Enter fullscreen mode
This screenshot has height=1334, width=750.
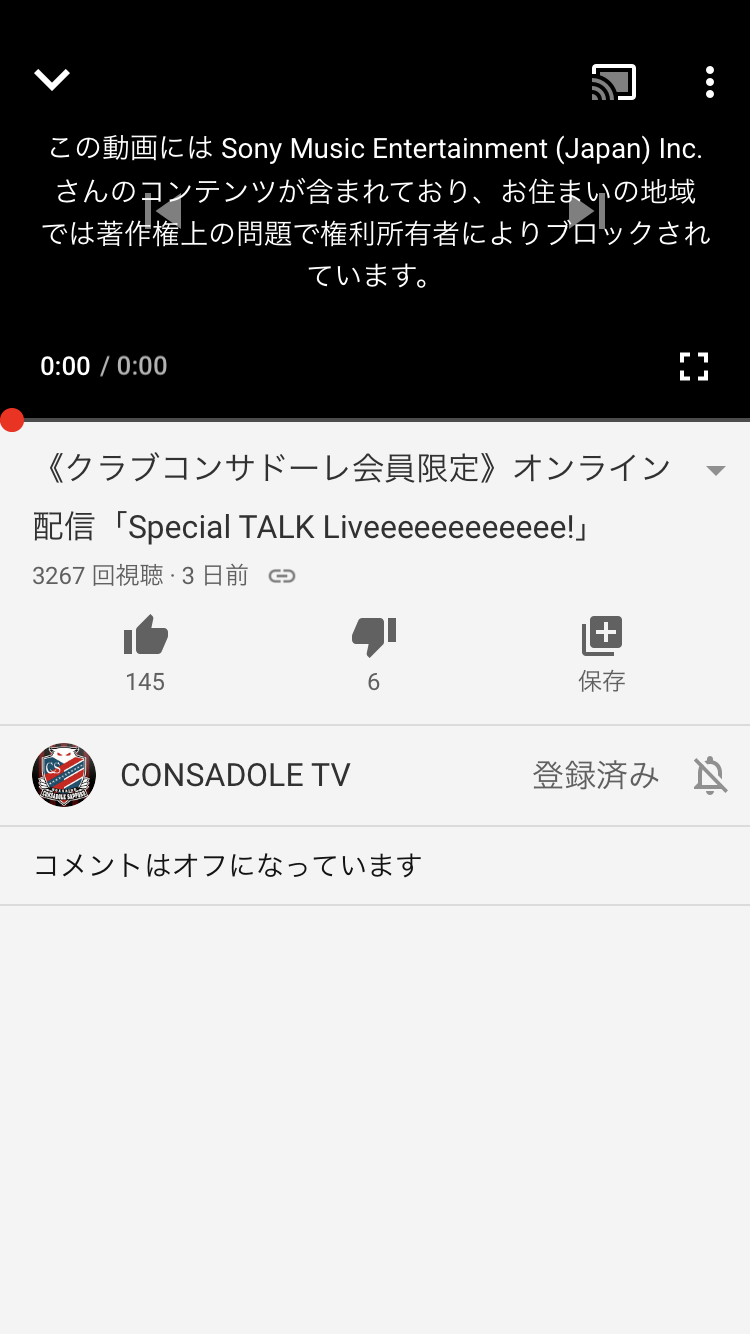click(693, 366)
